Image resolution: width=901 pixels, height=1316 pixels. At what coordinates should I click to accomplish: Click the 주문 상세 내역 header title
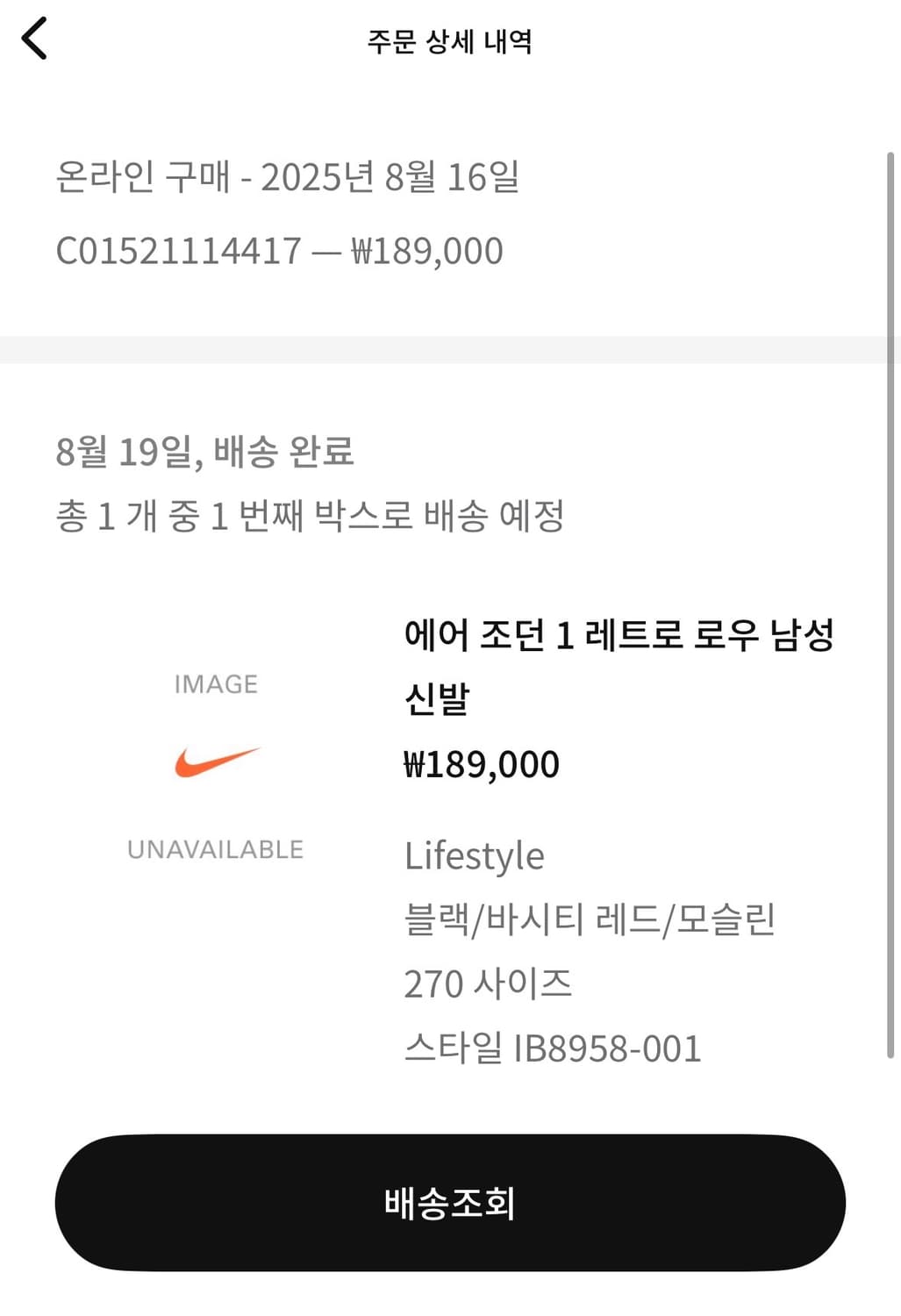click(450, 39)
